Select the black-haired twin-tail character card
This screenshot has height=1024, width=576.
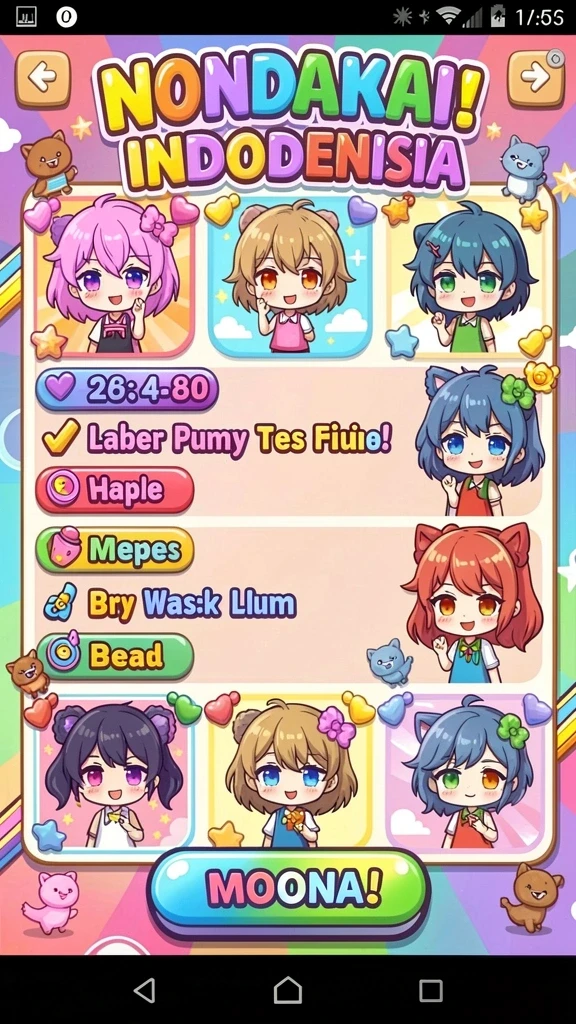(114, 773)
